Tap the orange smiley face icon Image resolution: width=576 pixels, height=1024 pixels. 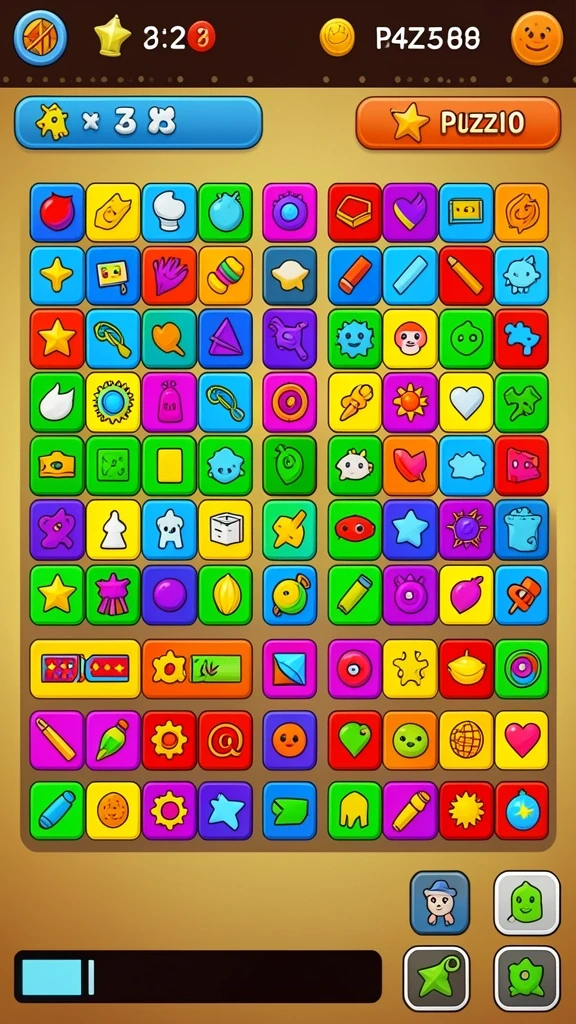point(537,38)
